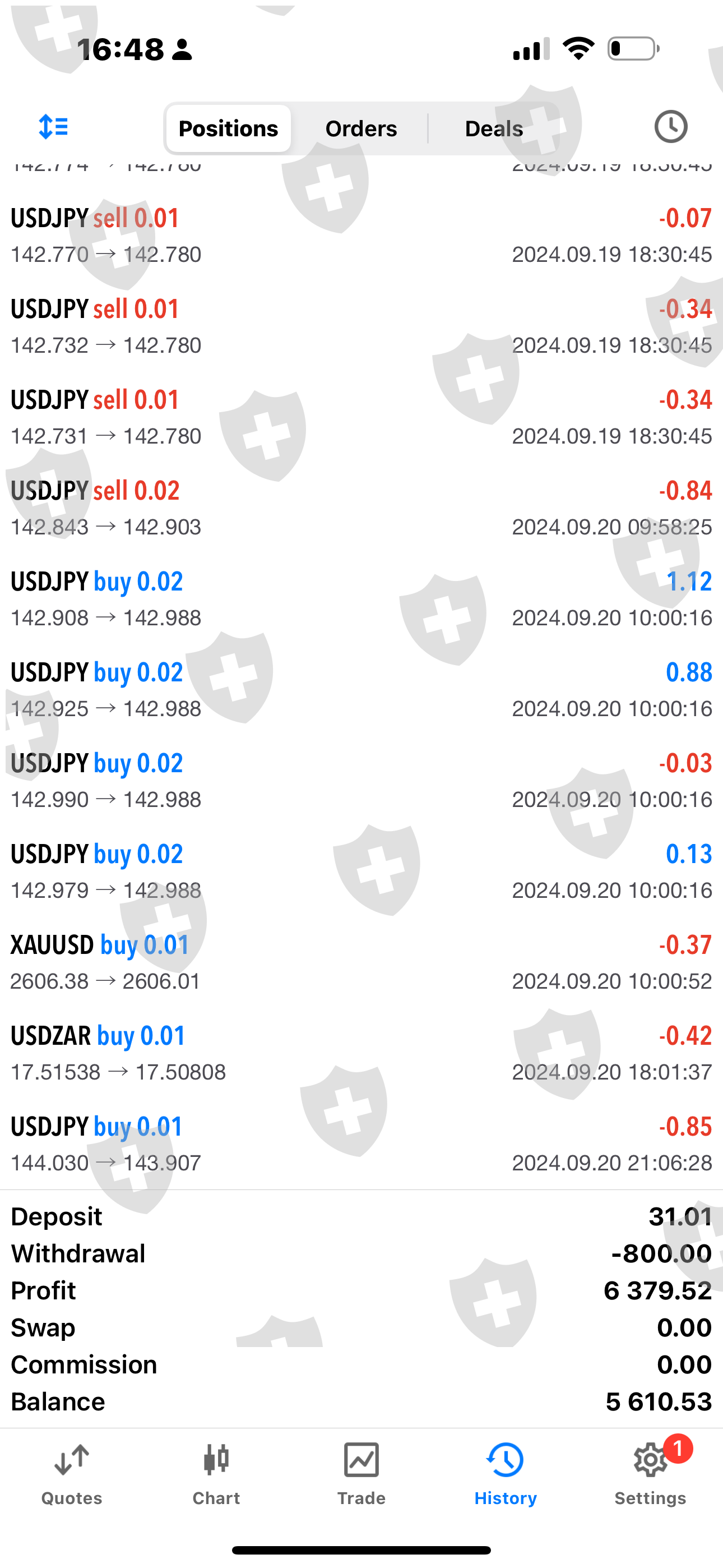
Task: Expand the USDJPY buy position with 1.12 profit
Action: click(x=361, y=599)
